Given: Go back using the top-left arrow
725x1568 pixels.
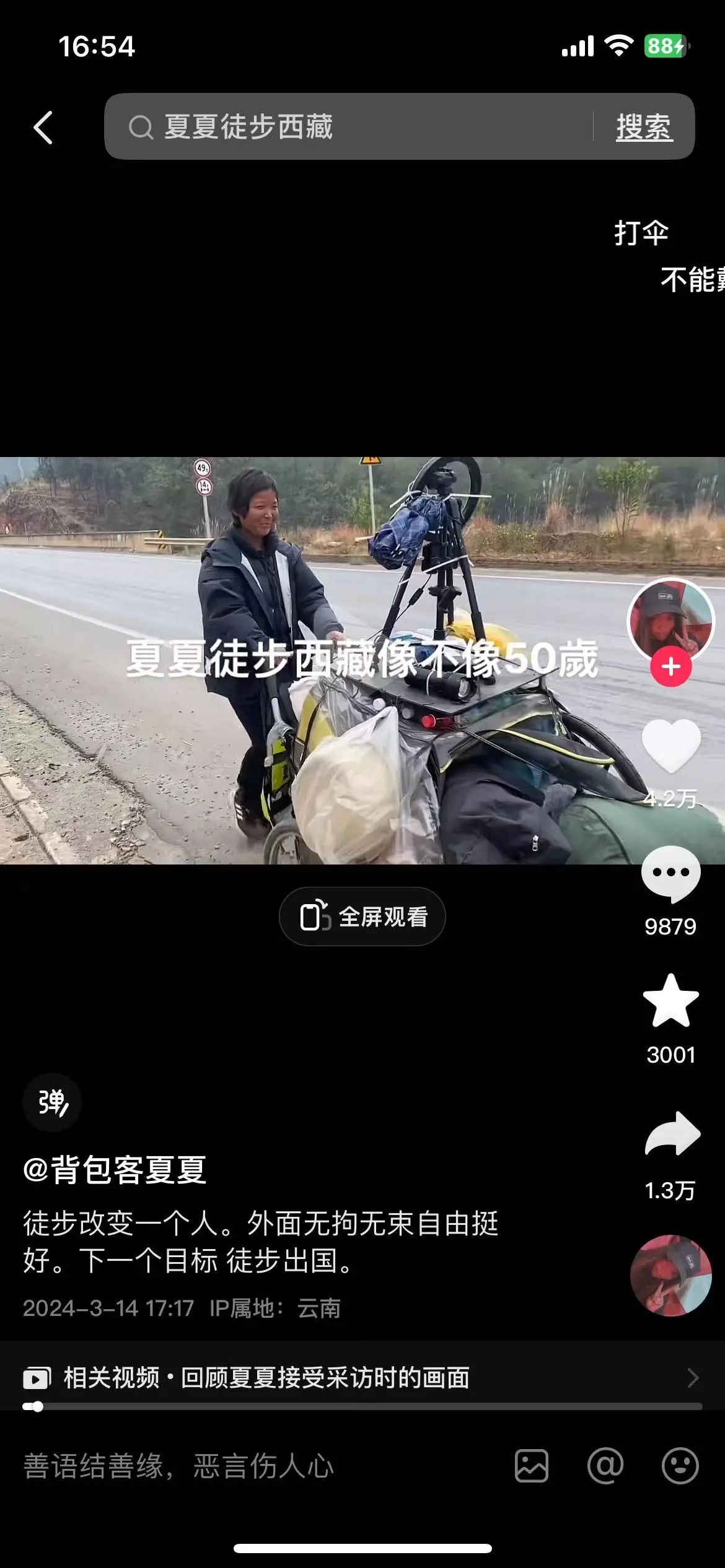Looking at the screenshot, I should [43, 128].
